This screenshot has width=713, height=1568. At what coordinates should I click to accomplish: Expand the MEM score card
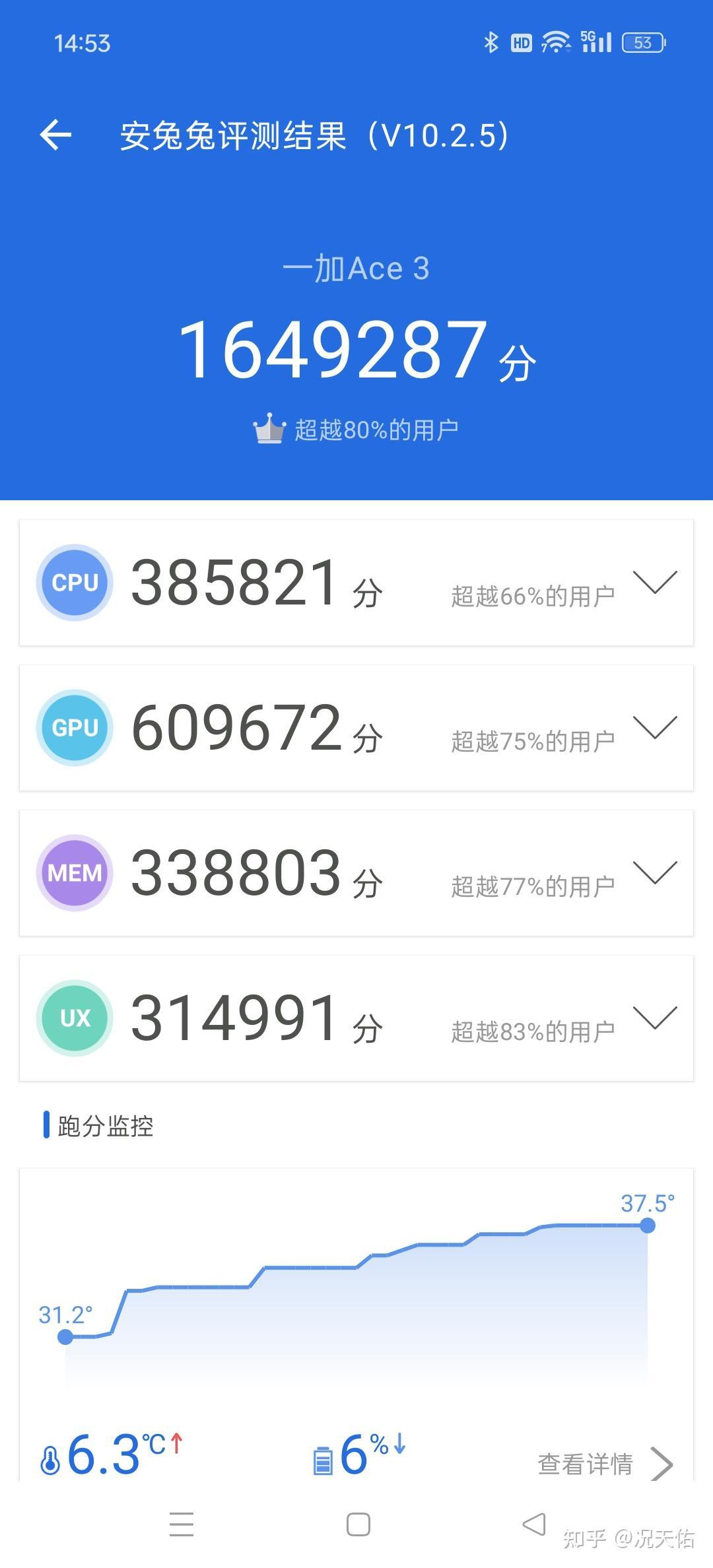coord(655,872)
